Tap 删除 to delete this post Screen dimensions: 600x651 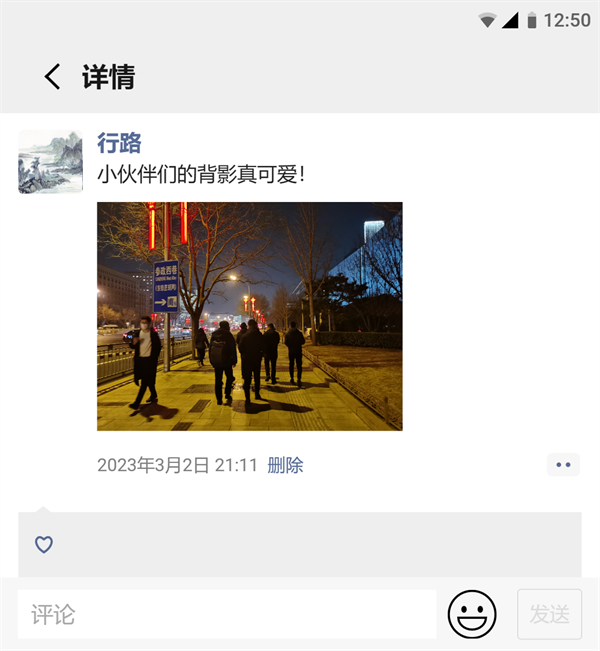pos(285,465)
